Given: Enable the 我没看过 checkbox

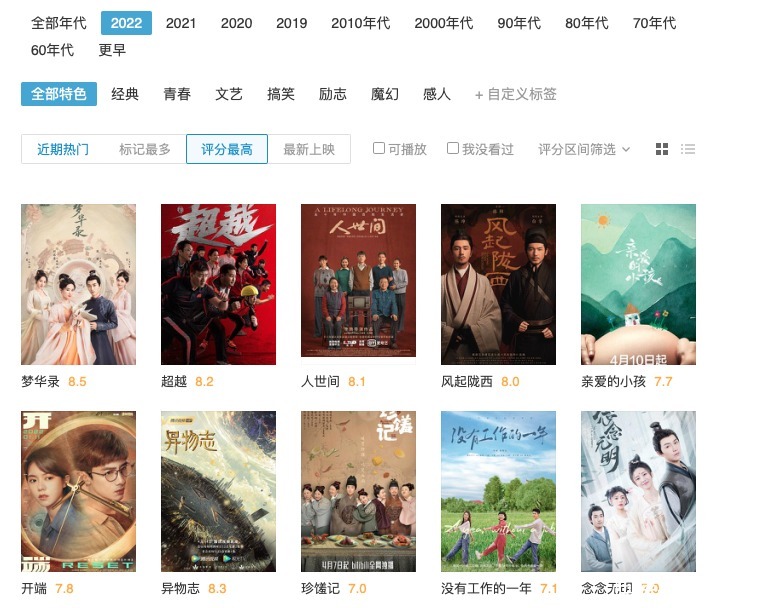Looking at the screenshot, I should pyautogui.click(x=453, y=148).
